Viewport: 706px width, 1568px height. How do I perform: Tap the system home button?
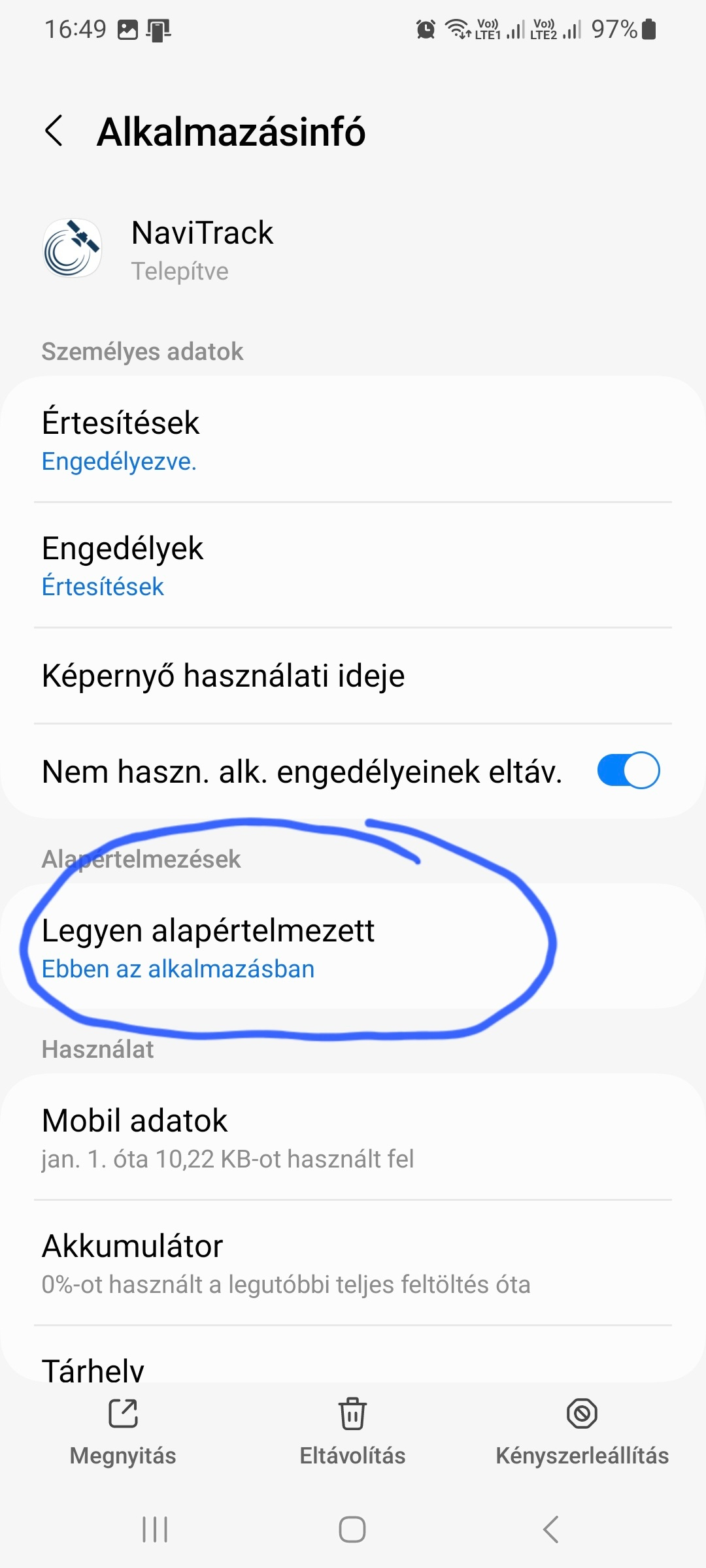tap(352, 1529)
